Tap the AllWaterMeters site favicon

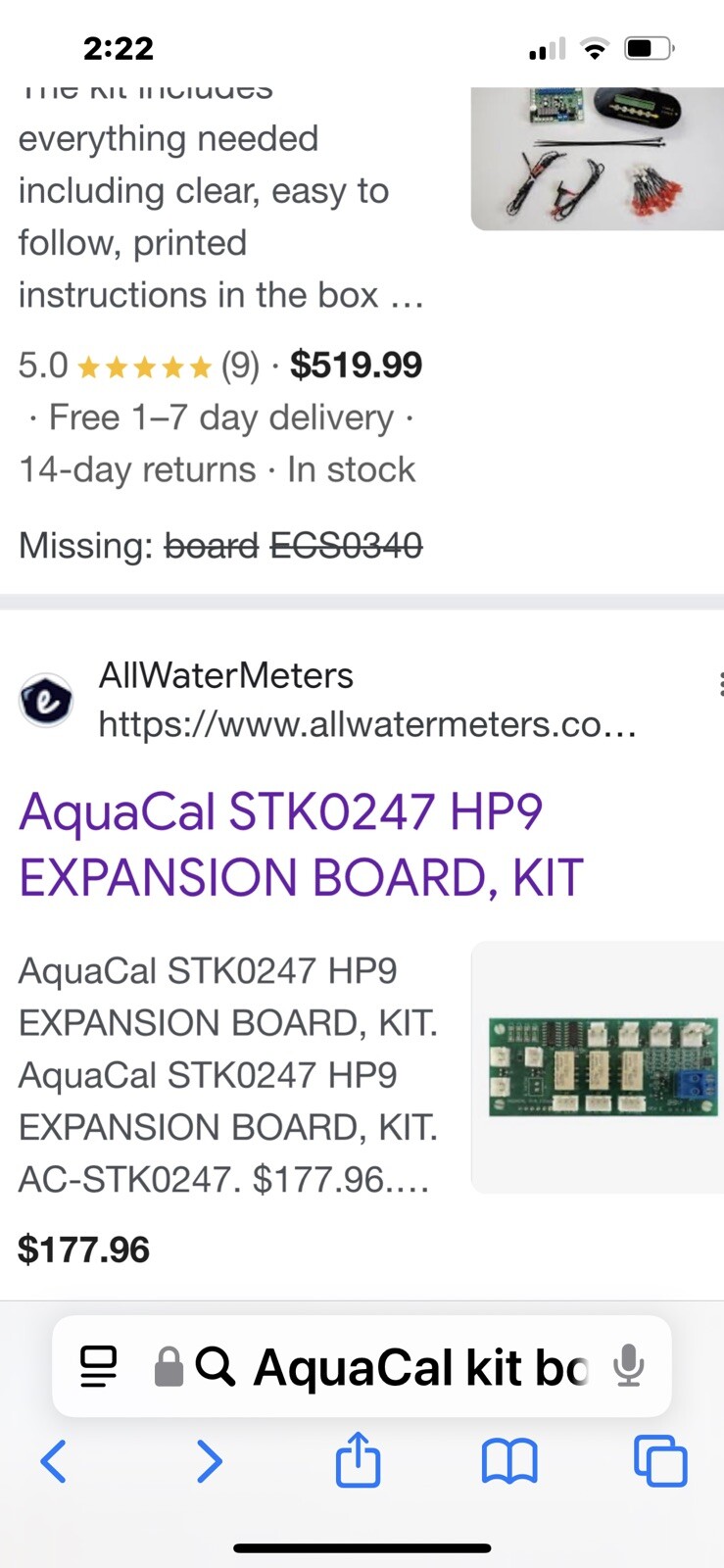tap(45, 702)
